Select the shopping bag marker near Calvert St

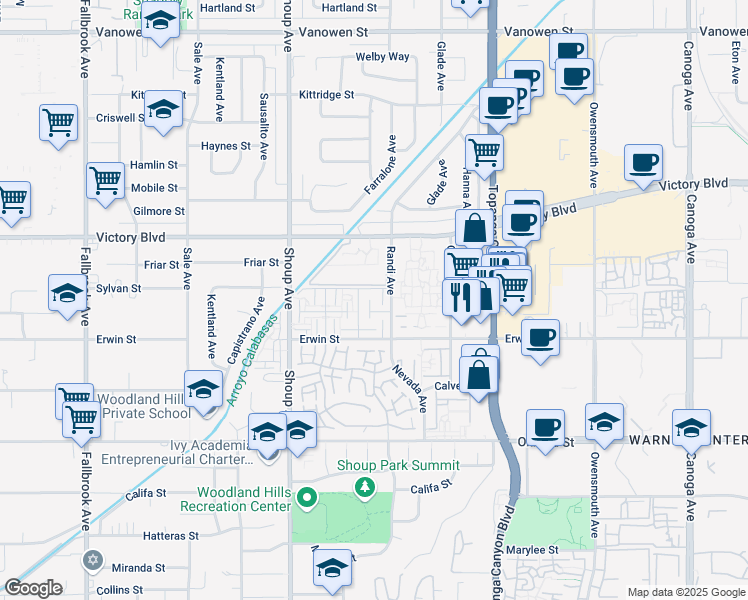coord(480,376)
